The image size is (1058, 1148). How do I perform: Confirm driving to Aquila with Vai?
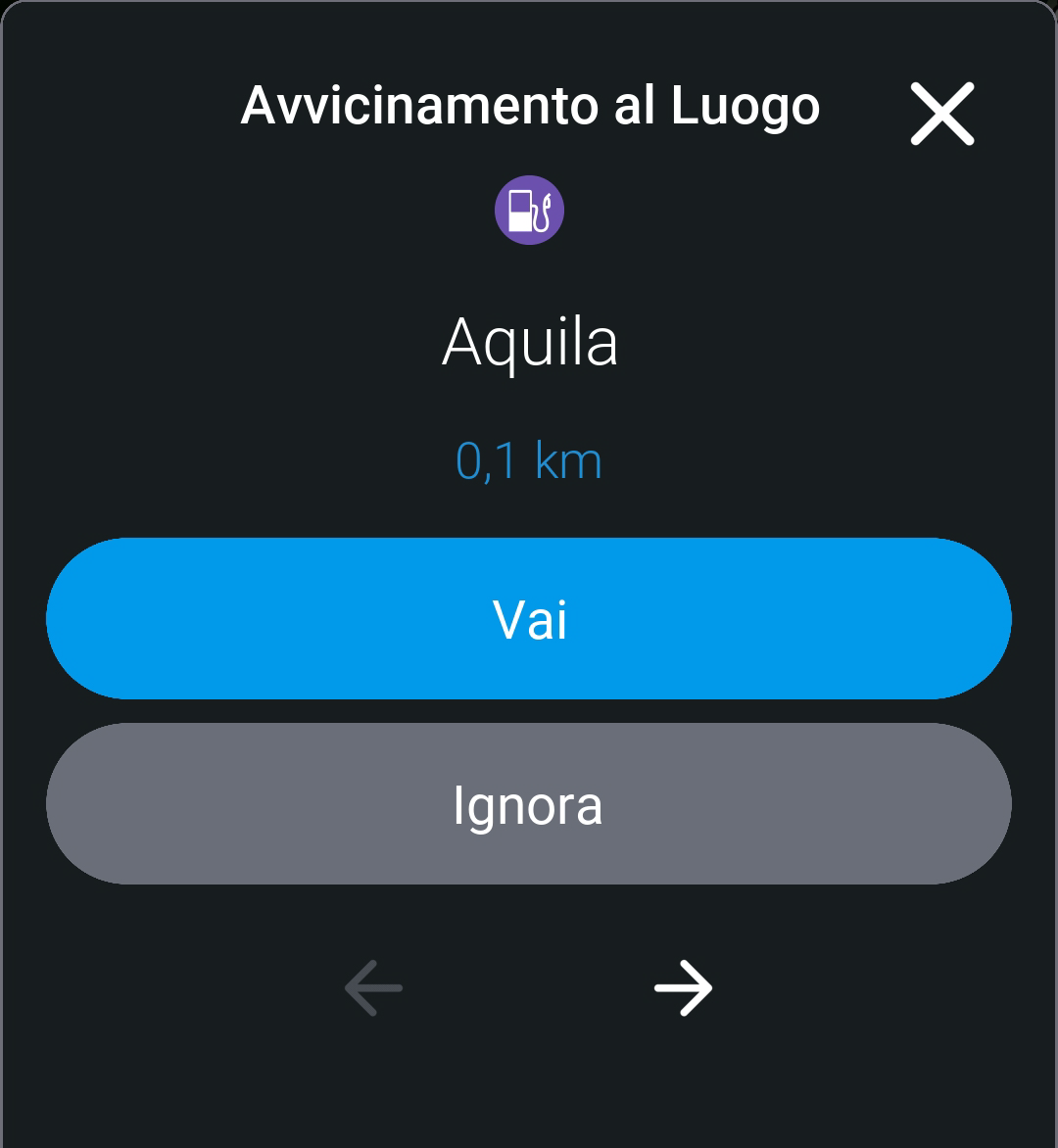click(x=529, y=618)
